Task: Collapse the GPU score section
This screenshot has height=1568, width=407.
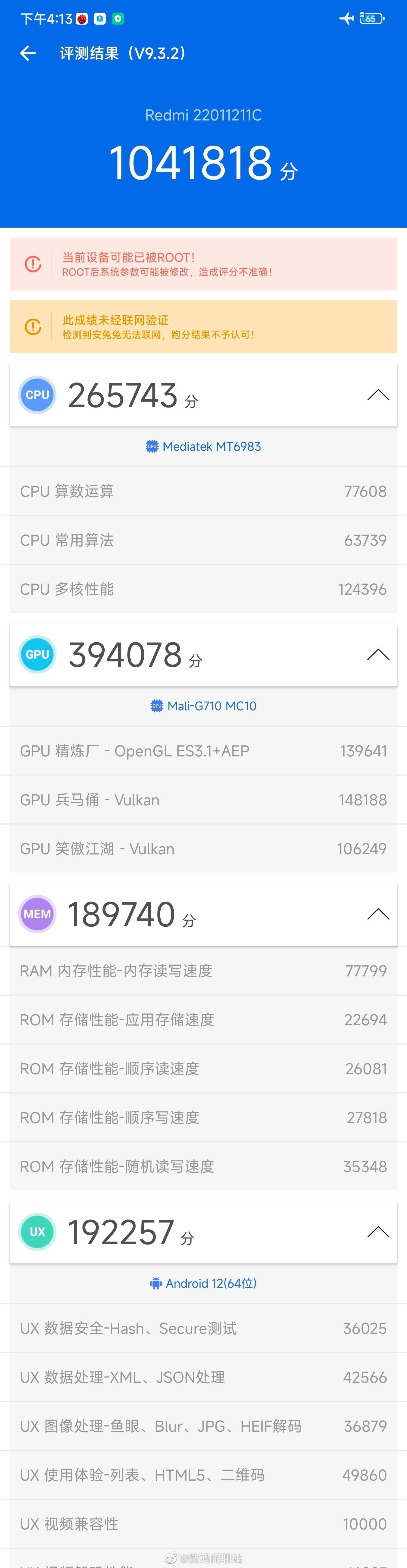Action: tap(378, 654)
